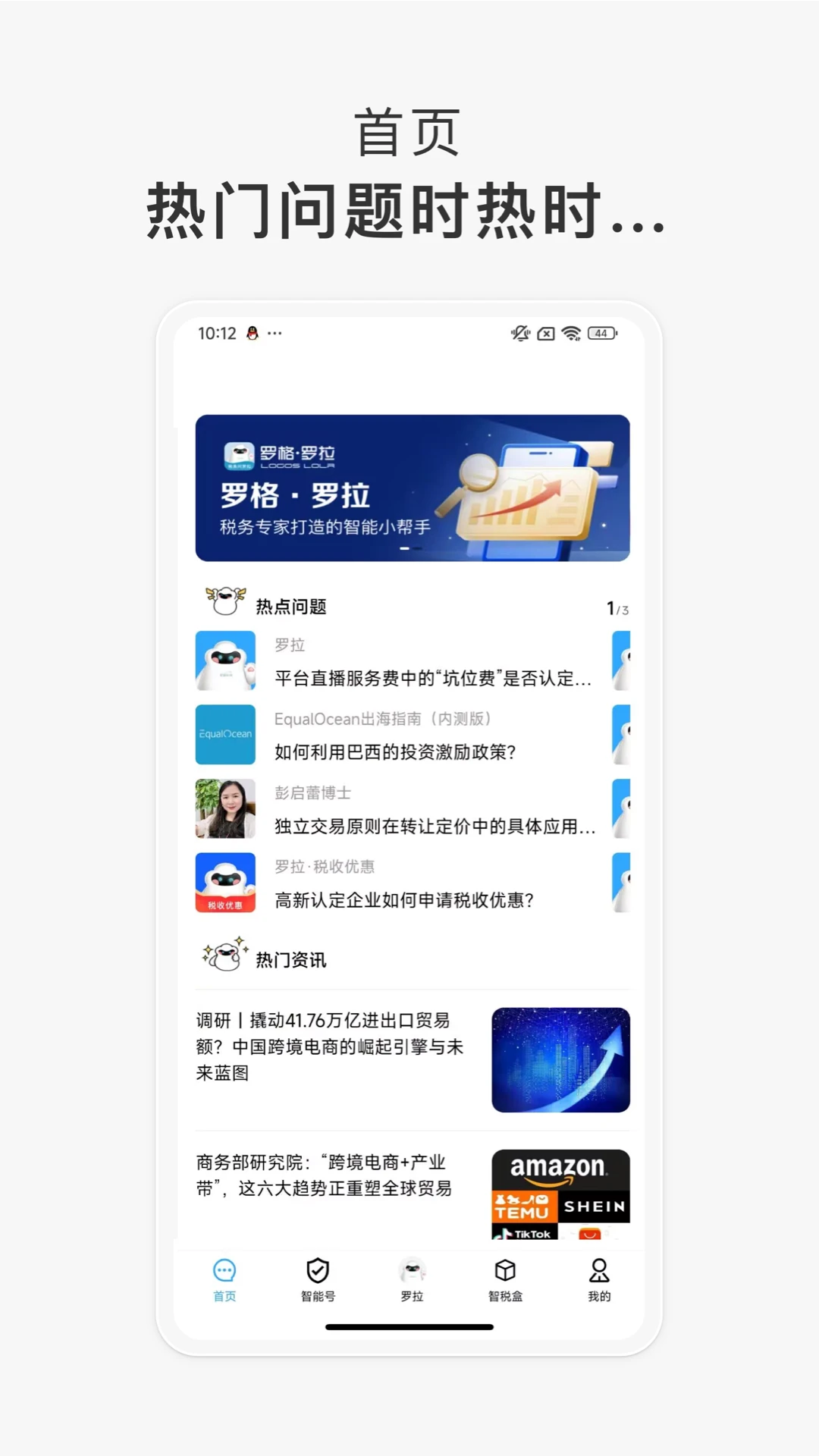Screen dimensions: 819x1456
Task: Switch to the 我的 tab
Action: pyautogui.click(x=598, y=1282)
